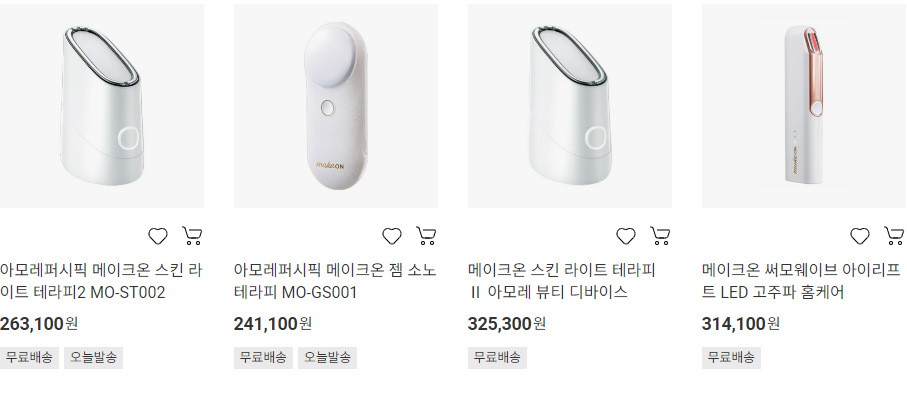Open the 스킨 라이트 테라피 II 아모레 뷰티 디바이스 image
This screenshot has width=907, height=410.
569,106
